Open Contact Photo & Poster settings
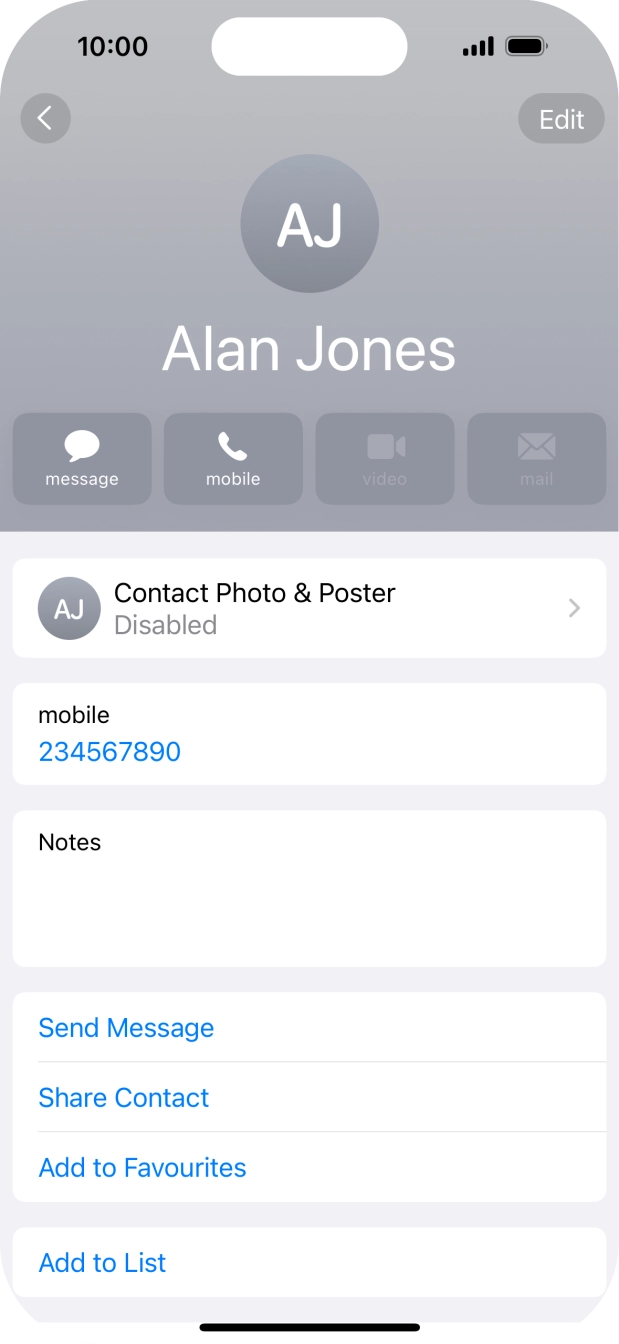This screenshot has width=619, height=1344. [309, 608]
